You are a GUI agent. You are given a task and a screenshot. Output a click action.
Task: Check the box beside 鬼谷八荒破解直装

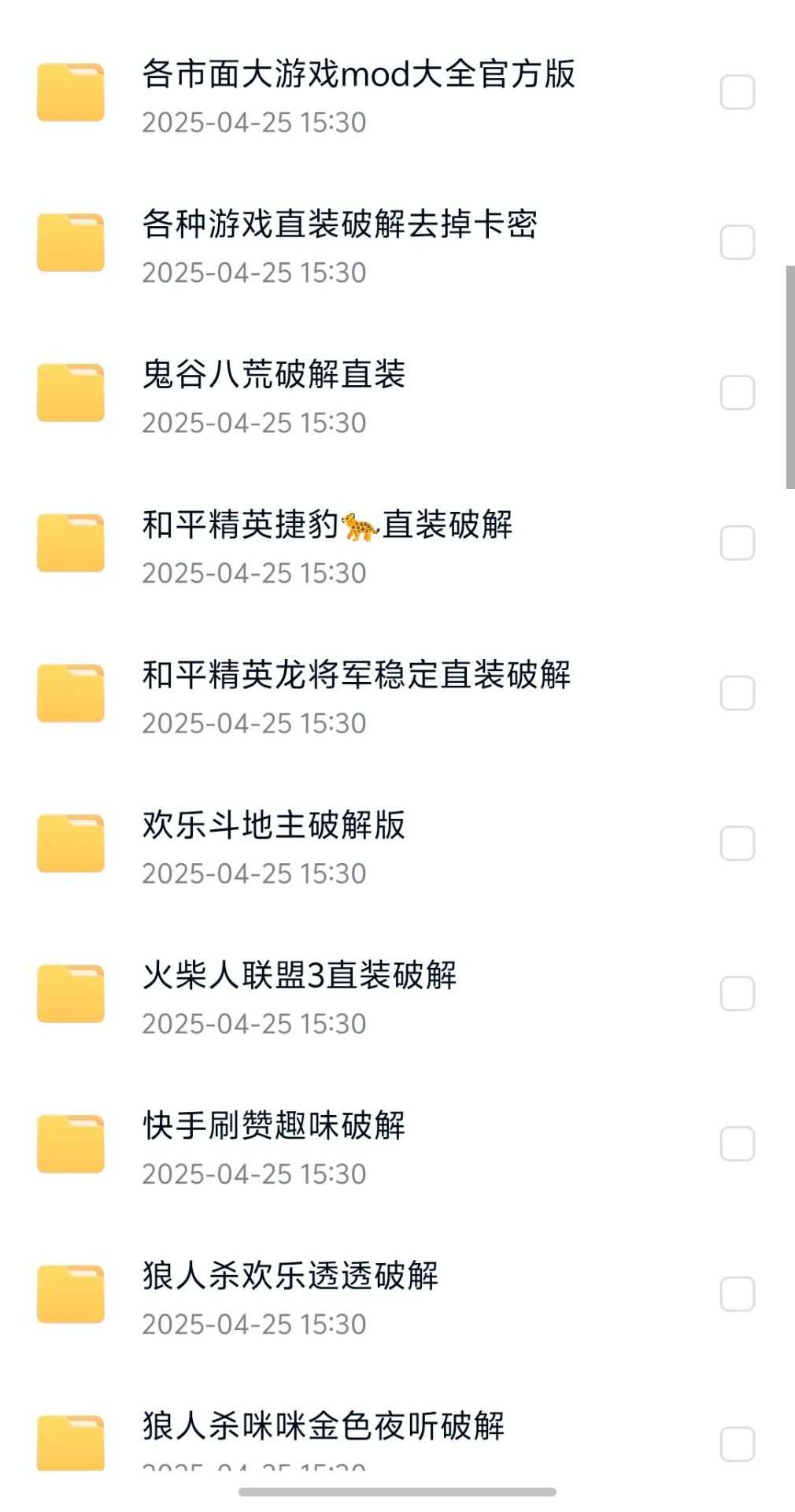[x=738, y=393]
